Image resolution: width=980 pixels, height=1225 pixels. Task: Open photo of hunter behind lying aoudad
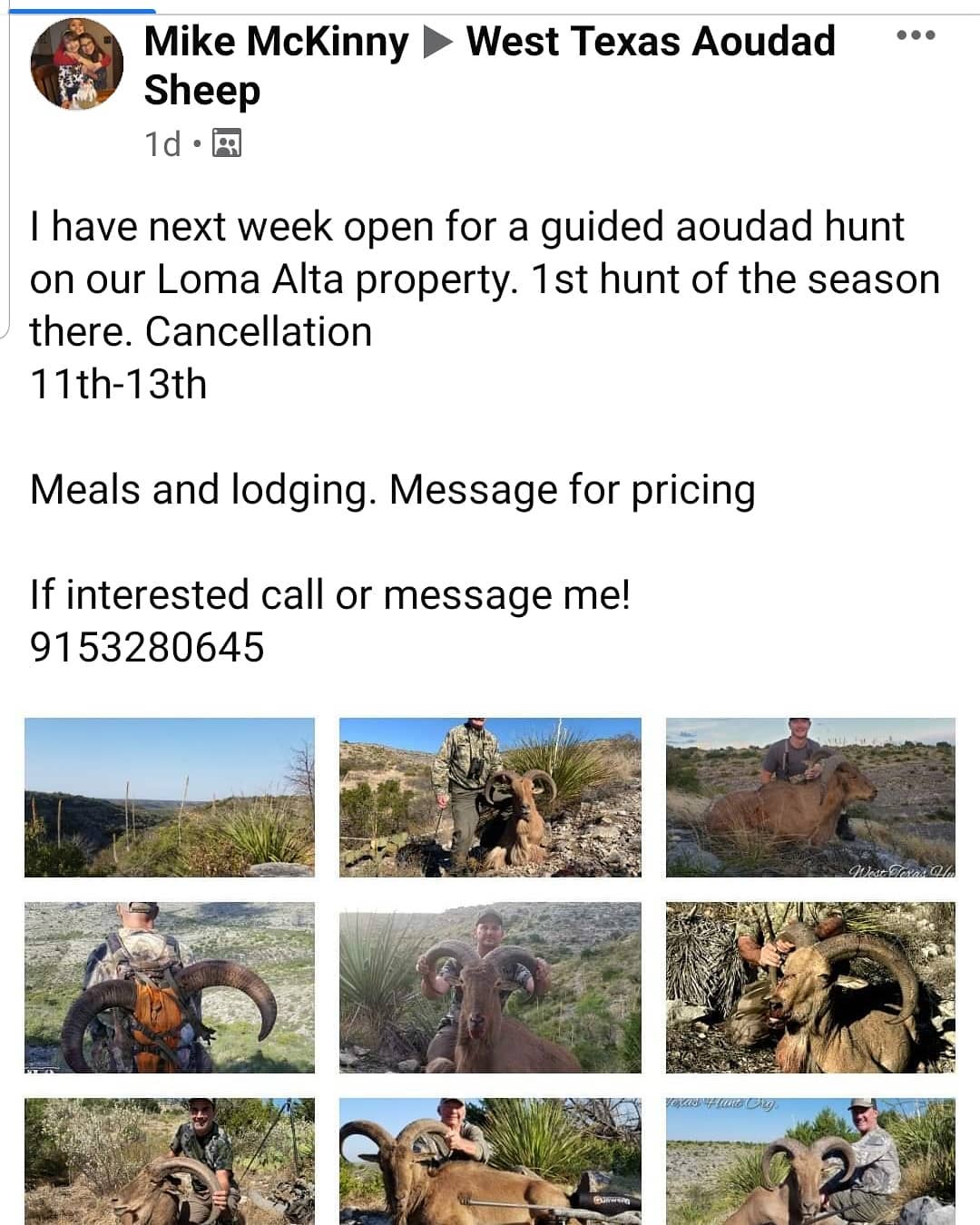coord(810,797)
